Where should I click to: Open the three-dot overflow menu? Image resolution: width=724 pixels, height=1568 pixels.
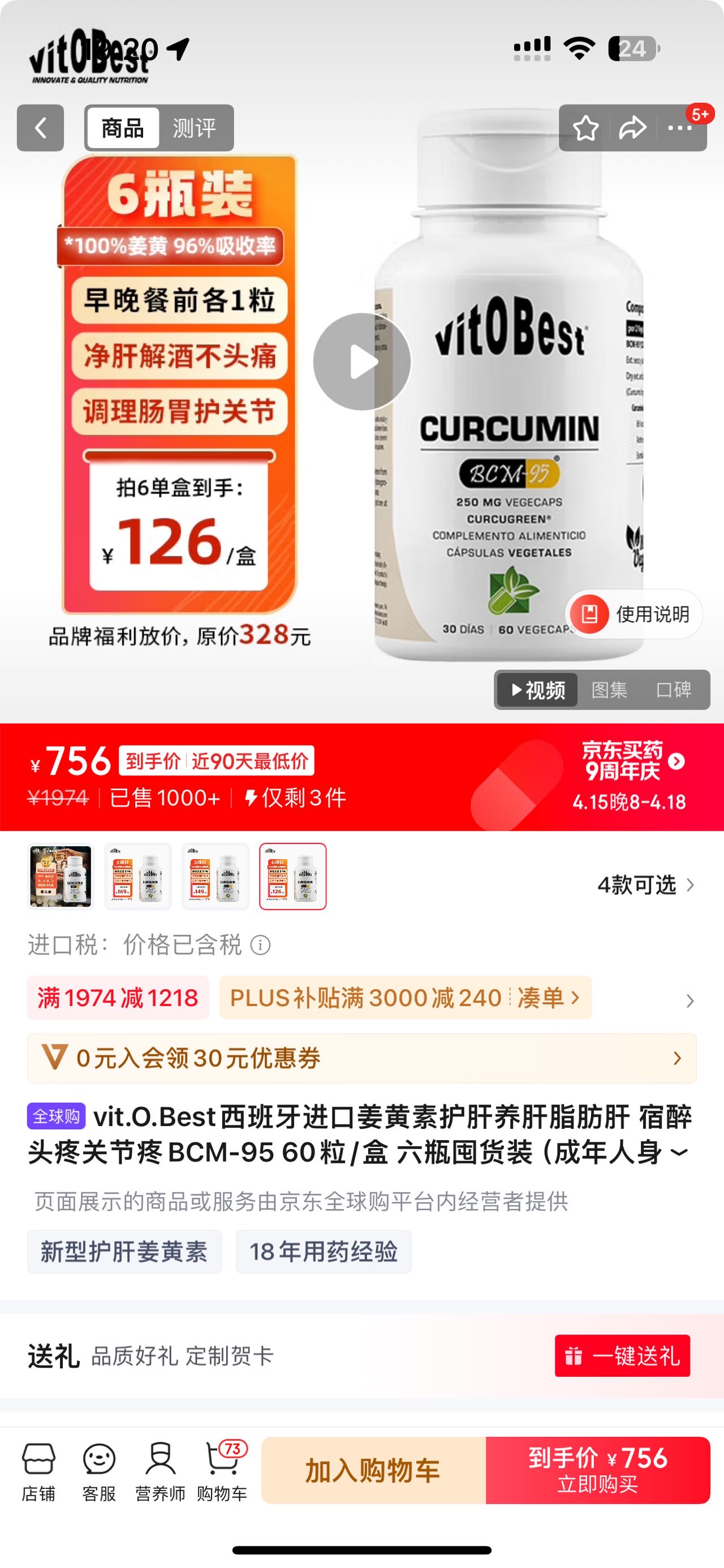click(679, 128)
